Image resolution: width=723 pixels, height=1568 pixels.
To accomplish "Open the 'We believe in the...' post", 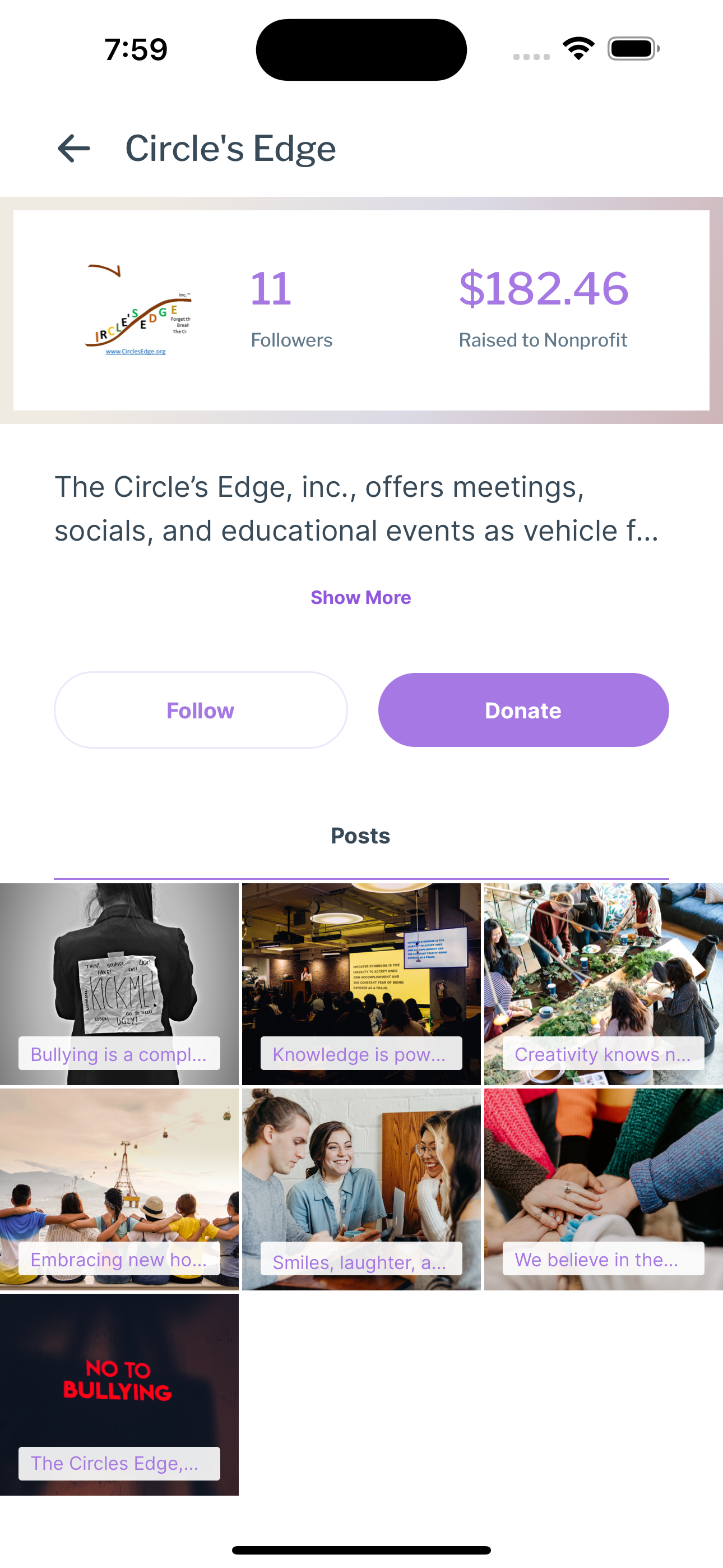I will (x=603, y=1189).
